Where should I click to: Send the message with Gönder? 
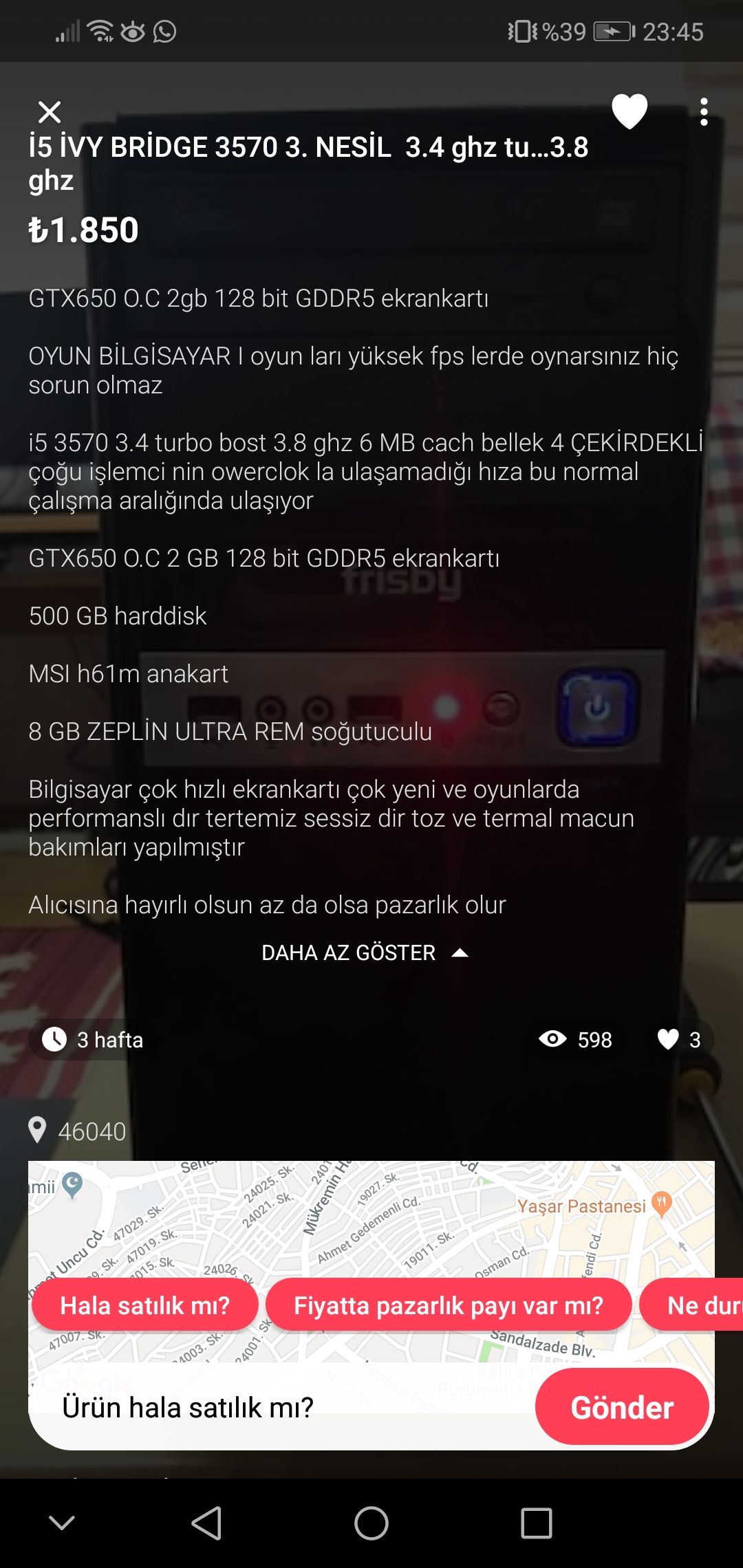click(622, 1408)
